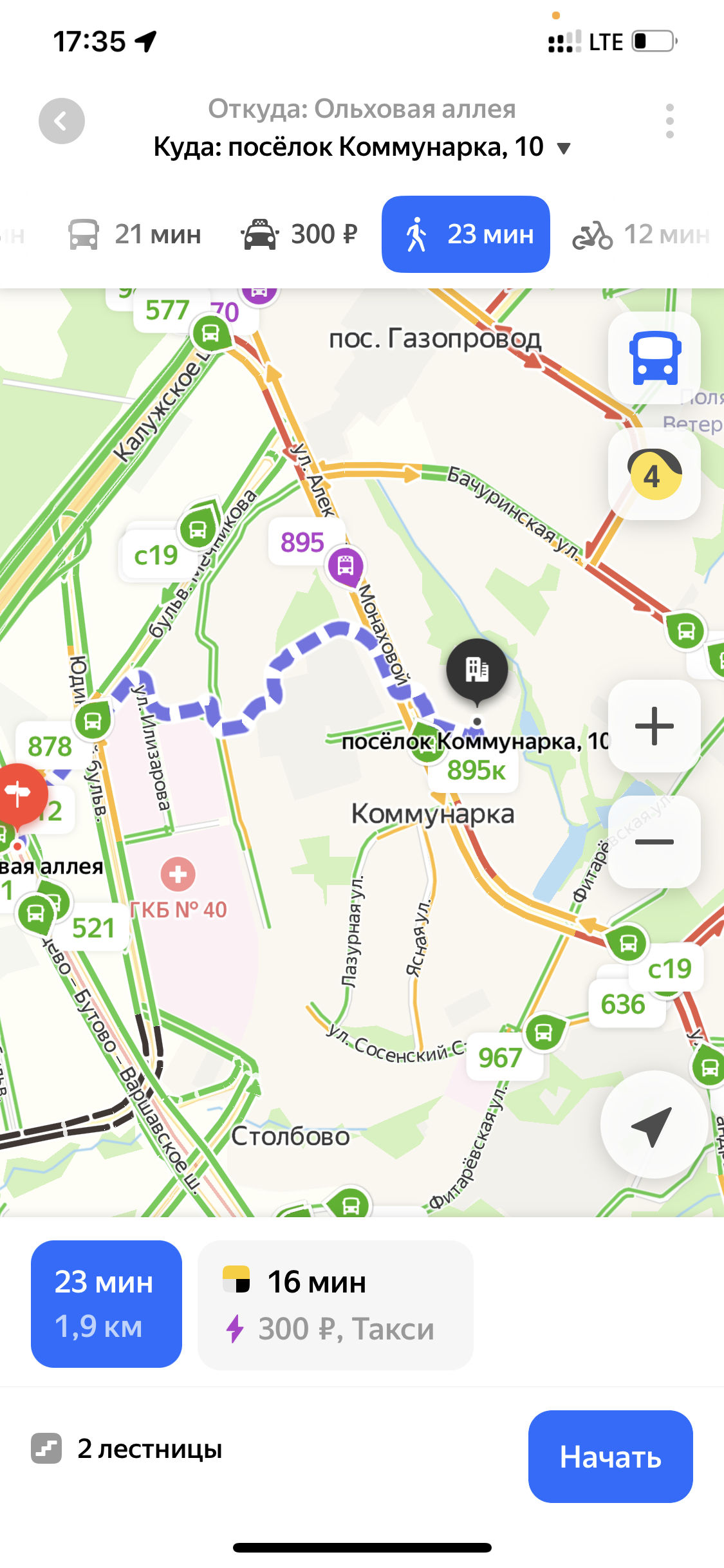The width and height of the screenshot is (724, 1568).
Task: Tap the purple 895 bus stop
Action: (x=346, y=566)
